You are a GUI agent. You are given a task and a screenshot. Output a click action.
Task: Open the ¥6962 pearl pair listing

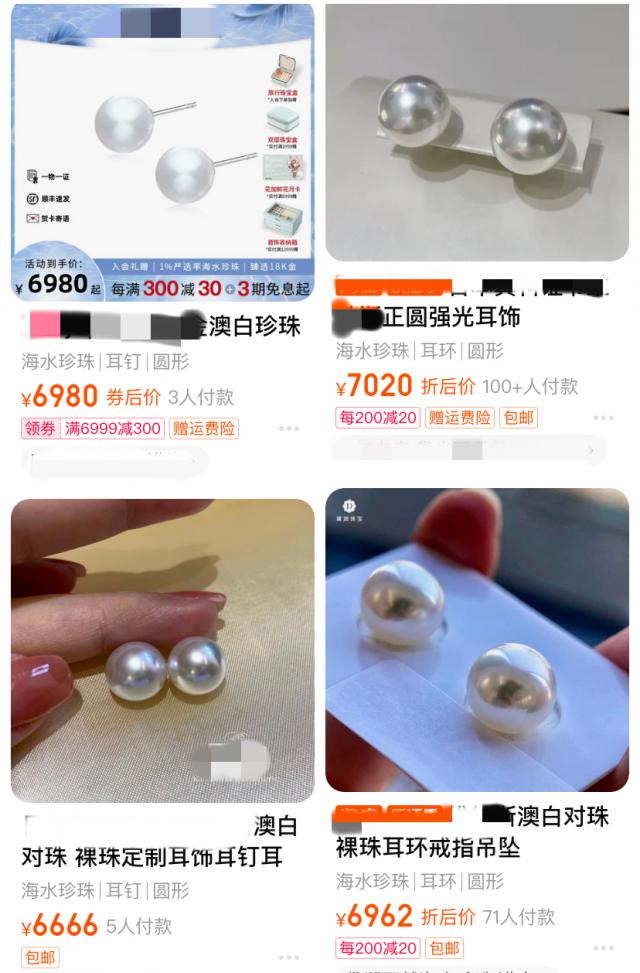(x=477, y=640)
